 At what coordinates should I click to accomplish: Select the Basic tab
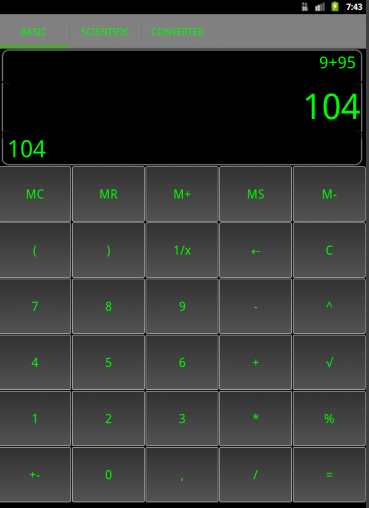[34, 32]
